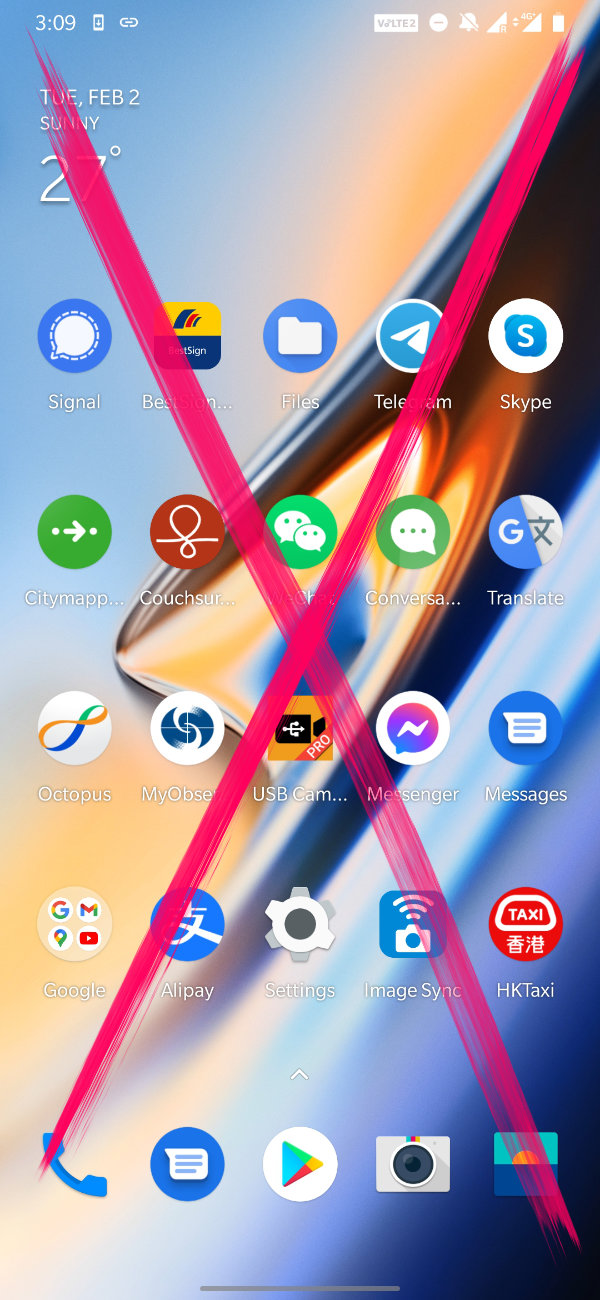Open Google Translate

click(525, 532)
